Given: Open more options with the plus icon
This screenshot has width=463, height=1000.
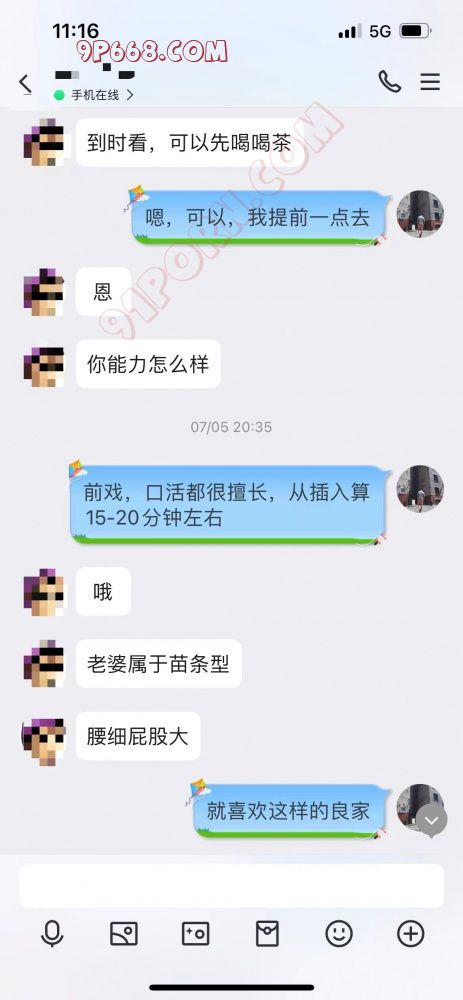Looking at the screenshot, I should coord(411,934).
